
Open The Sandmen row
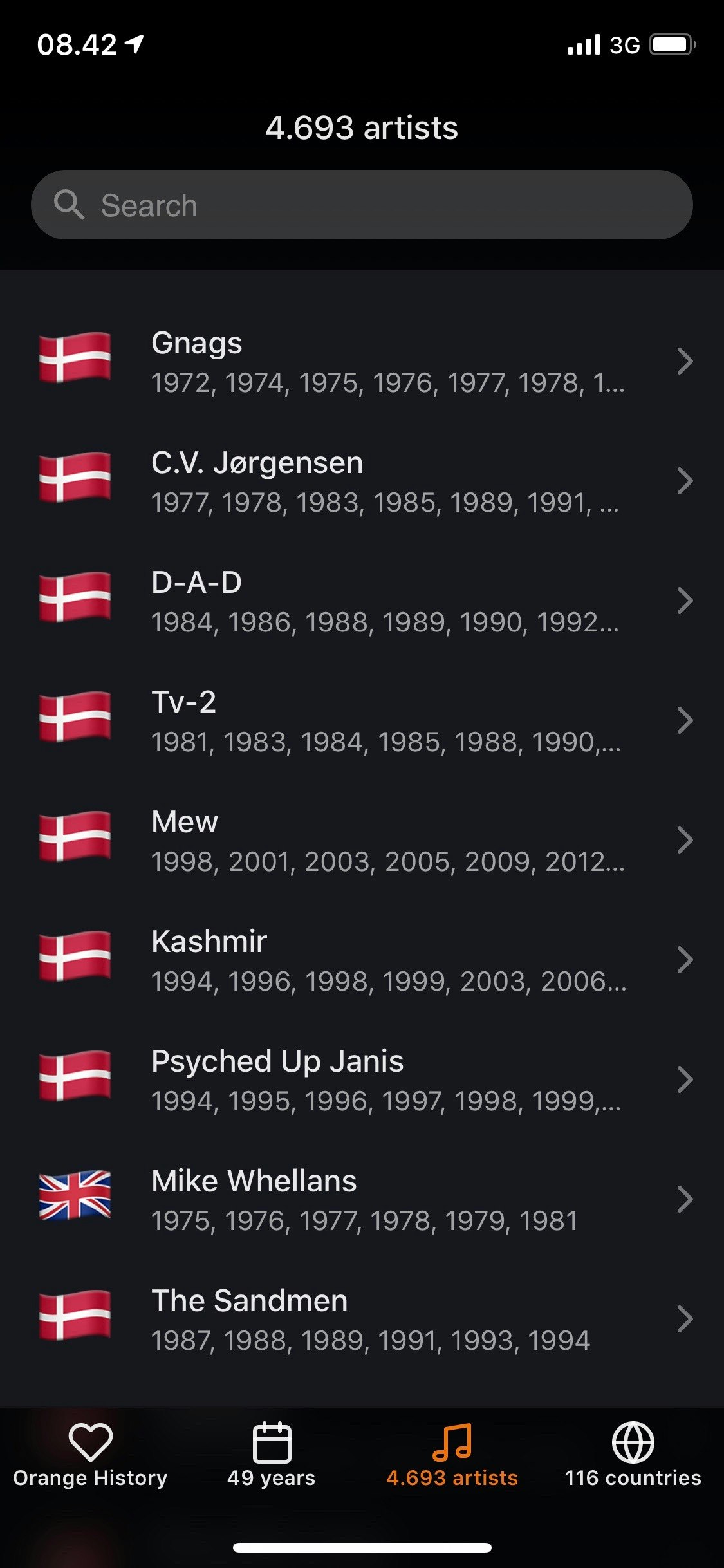point(362,1320)
